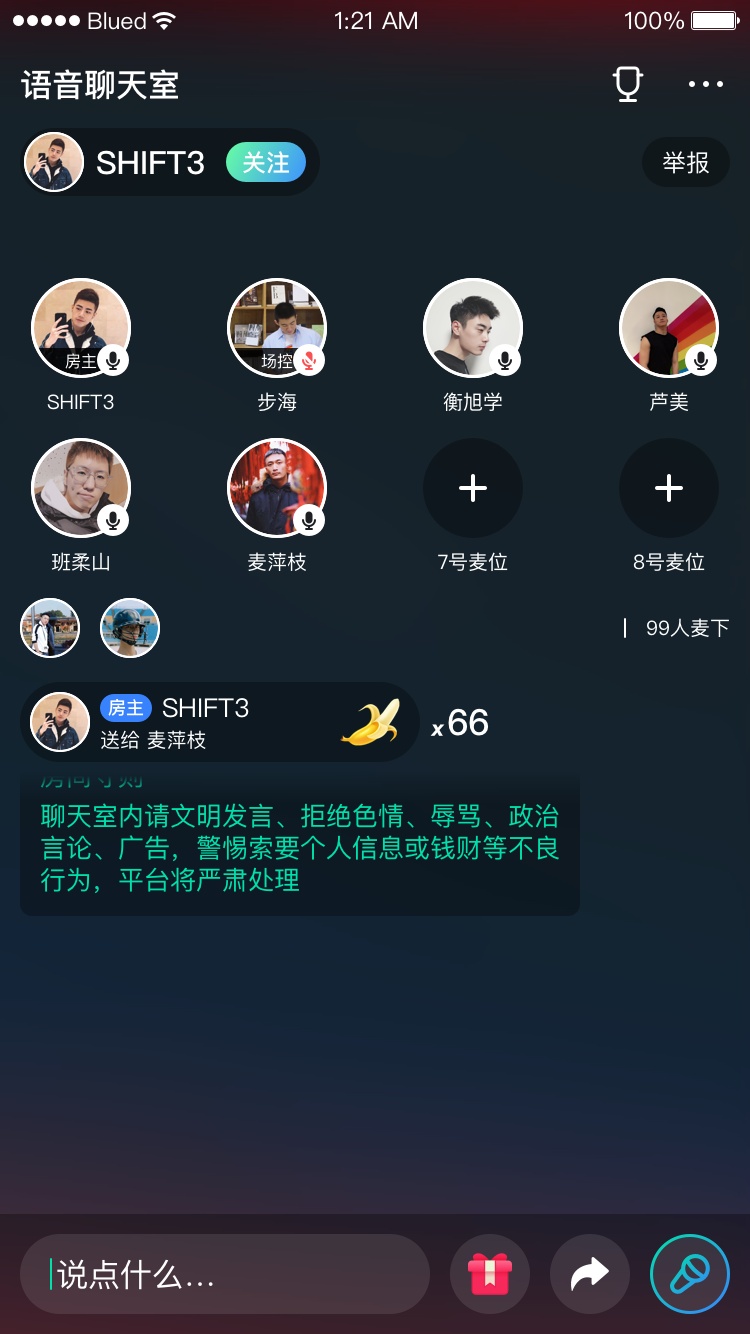Image resolution: width=750 pixels, height=1334 pixels.
Task: Select 芦美's mic seat avatar
Action: tap(668, 328)
